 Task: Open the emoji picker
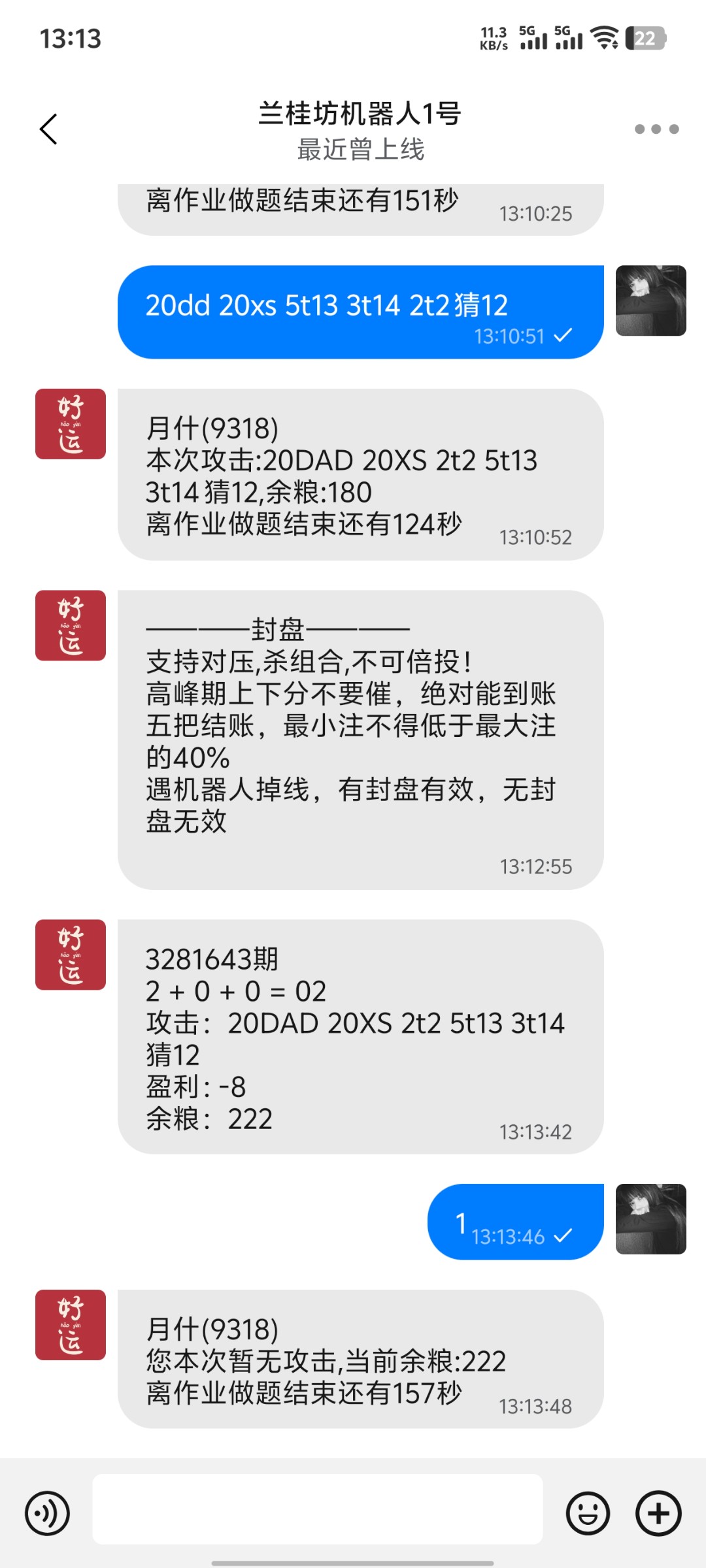588,1513
